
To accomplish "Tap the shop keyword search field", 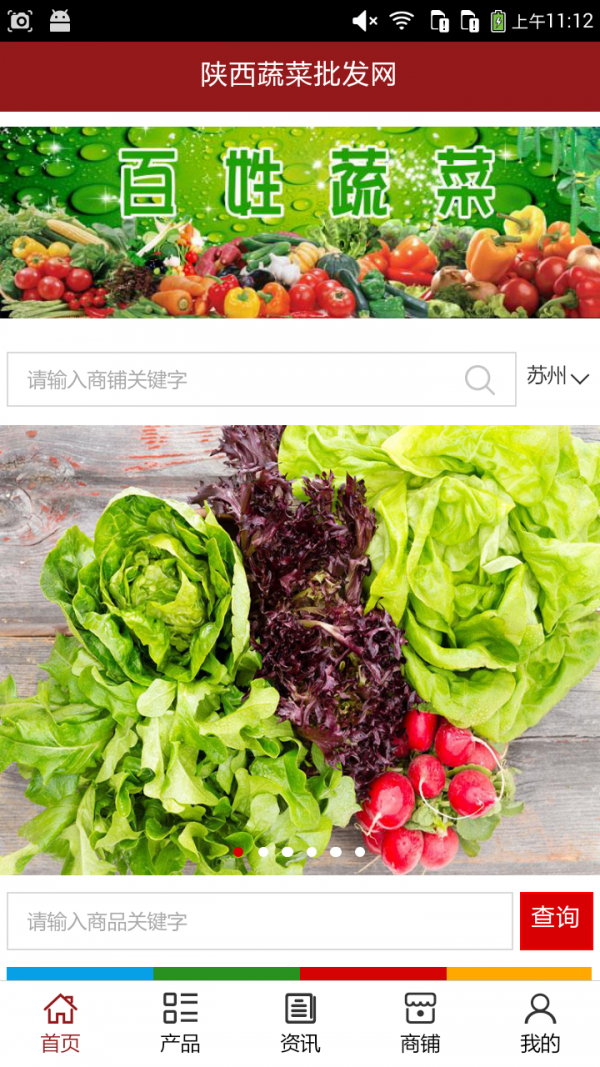I will (235, 380).
